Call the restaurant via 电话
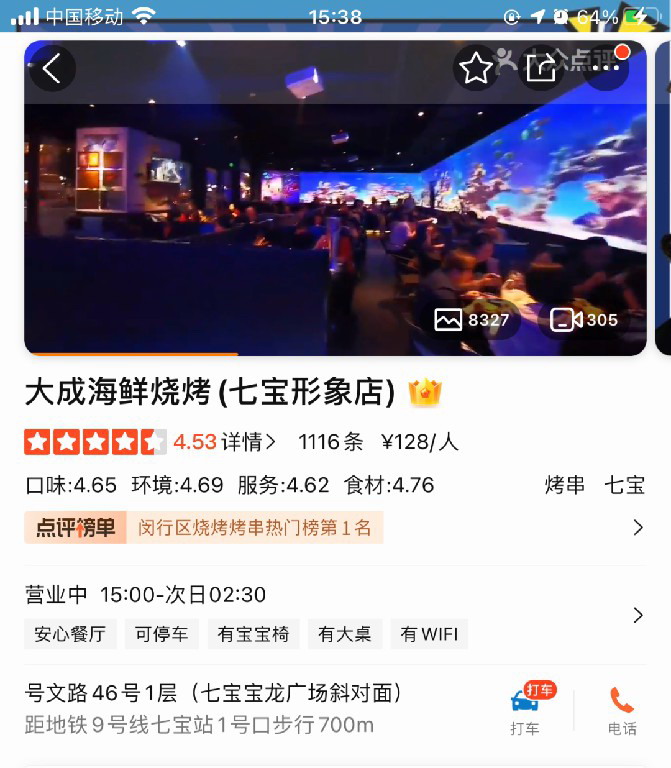Viewport: 671px width, 768px height. click(622, 710)
